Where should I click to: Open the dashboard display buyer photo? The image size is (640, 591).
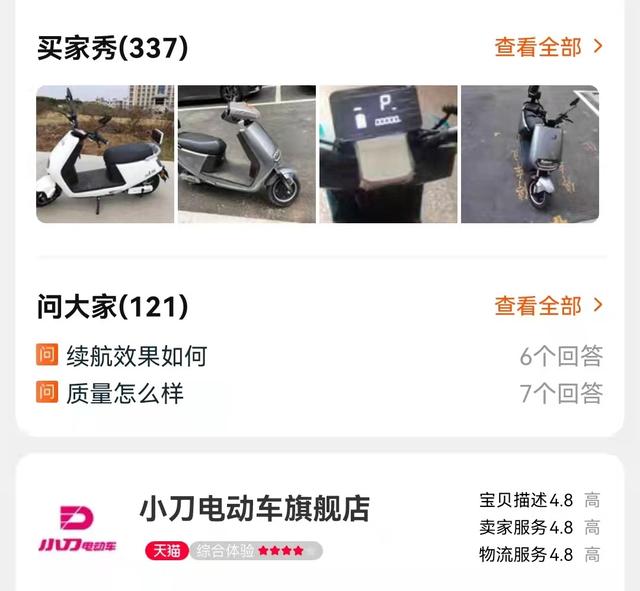[x=388, y=154]
